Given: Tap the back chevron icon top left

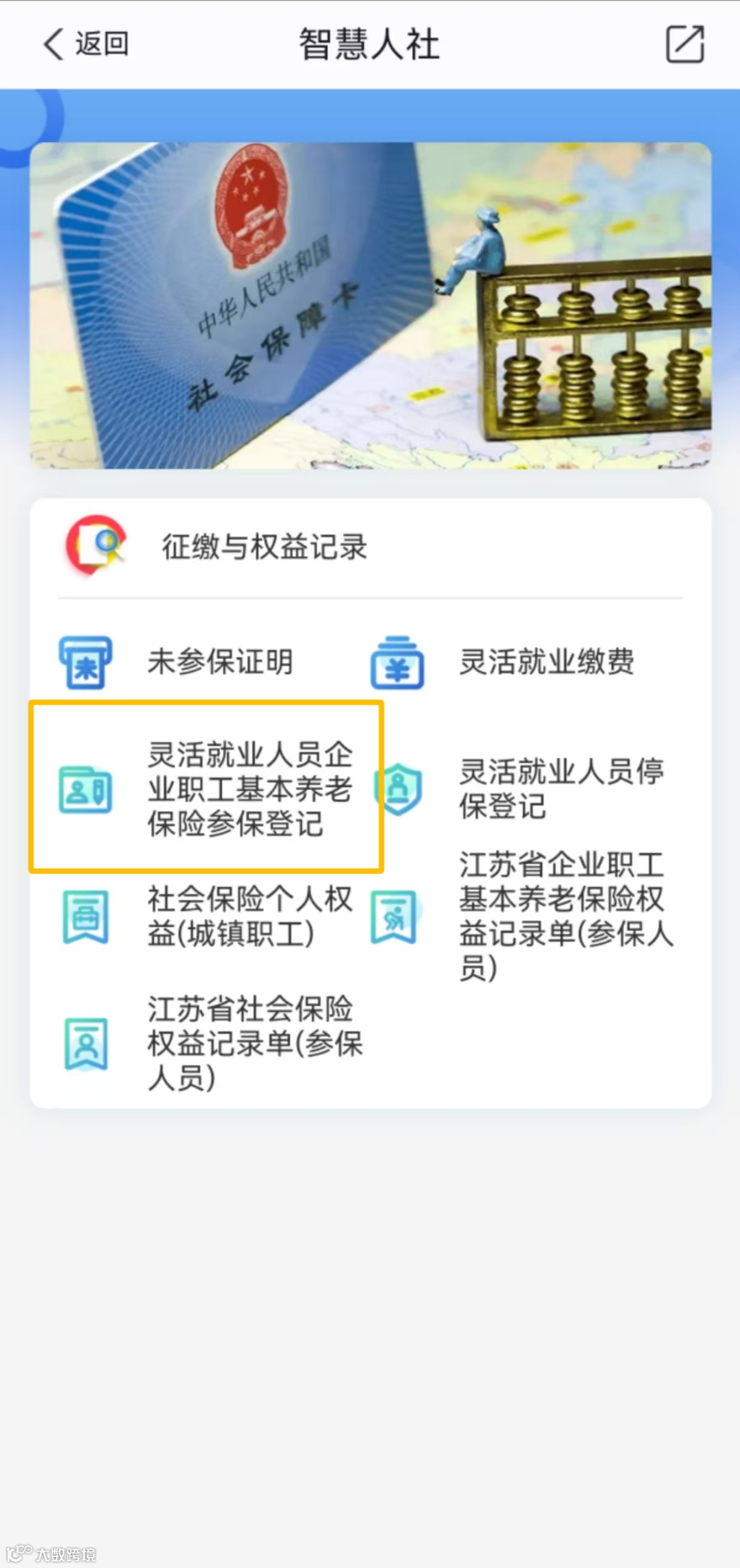Looking at the screenshot, I should pyautogui.click(x=51, y=43).
